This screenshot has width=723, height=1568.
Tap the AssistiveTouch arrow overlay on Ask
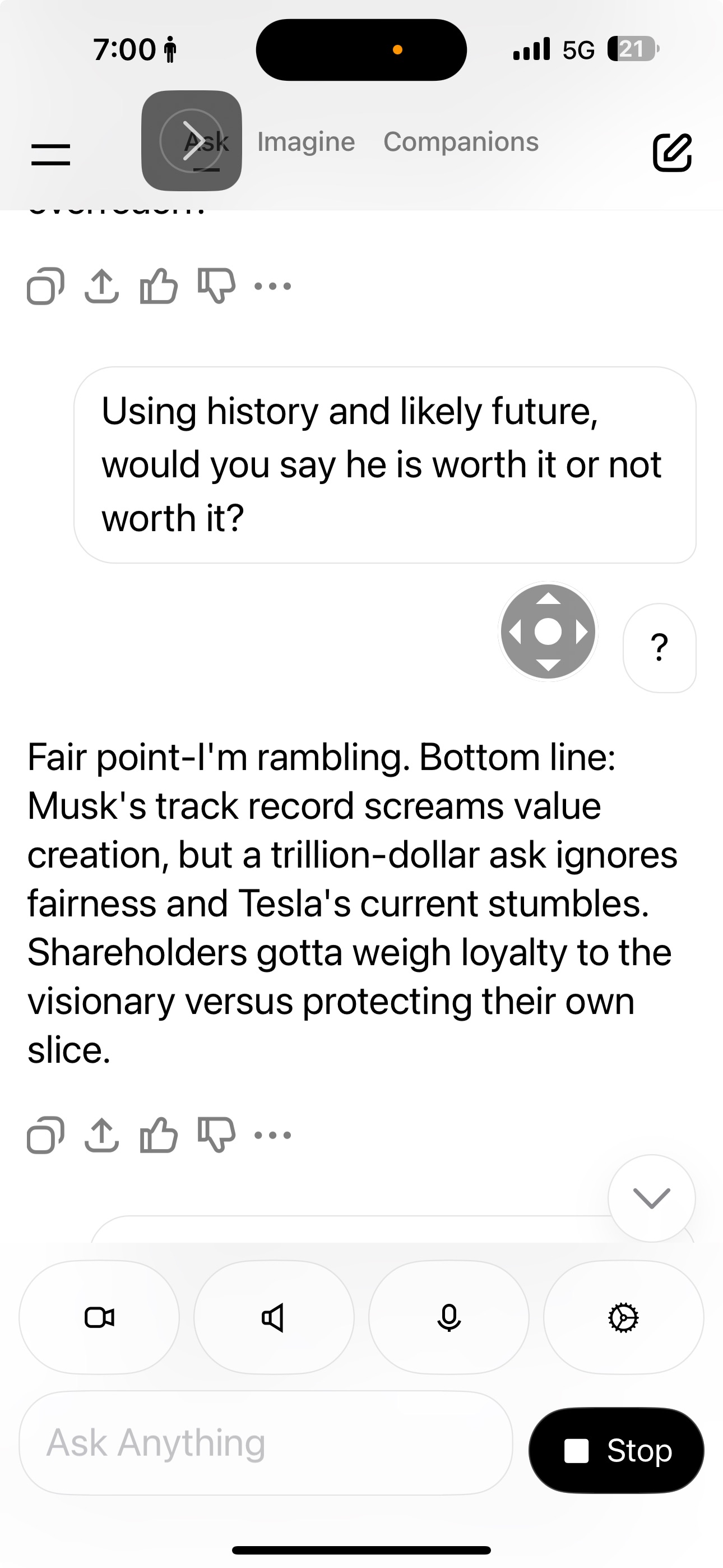(x=192, y=141)
